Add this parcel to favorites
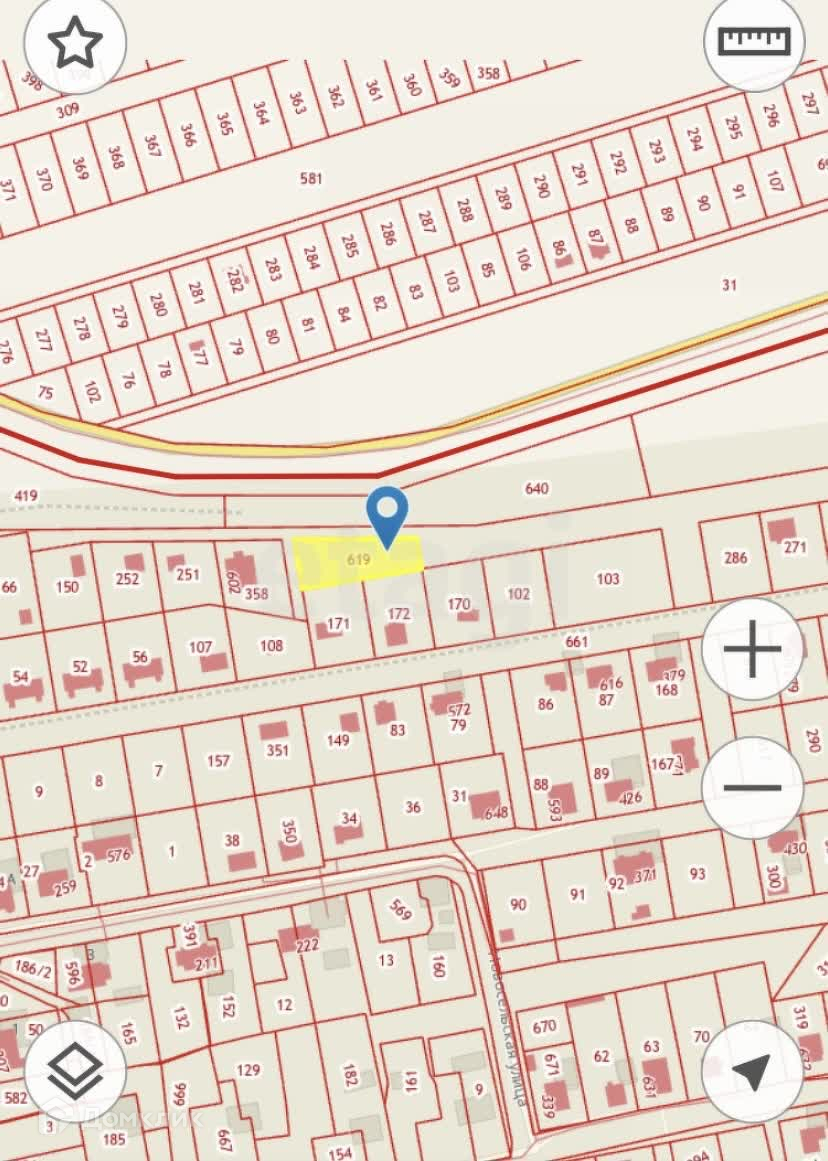Screen dimensions: 828x1161 (x=75, y=43)
